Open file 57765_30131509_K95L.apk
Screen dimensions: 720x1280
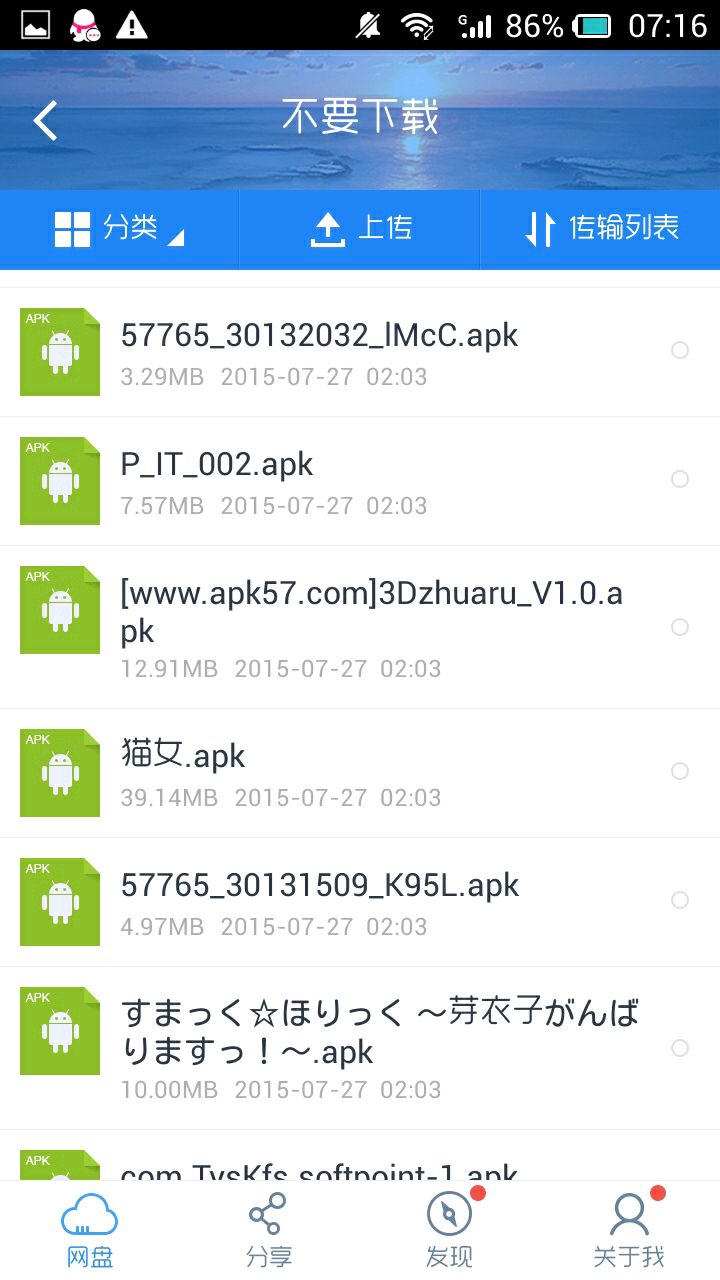click(x=320, y=902)
